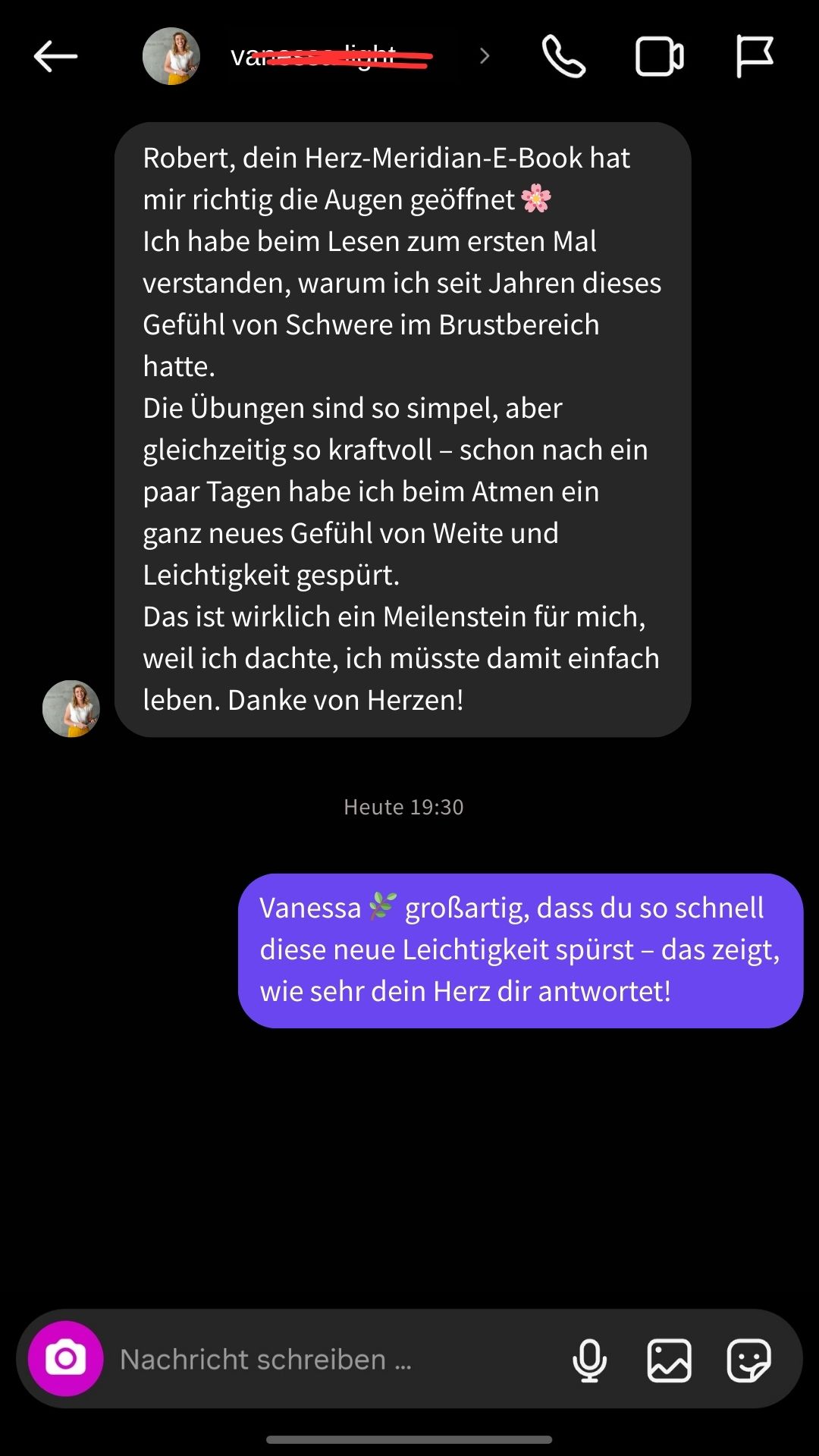Start a video call
The image size is (819, 1456).
[659, 56]
